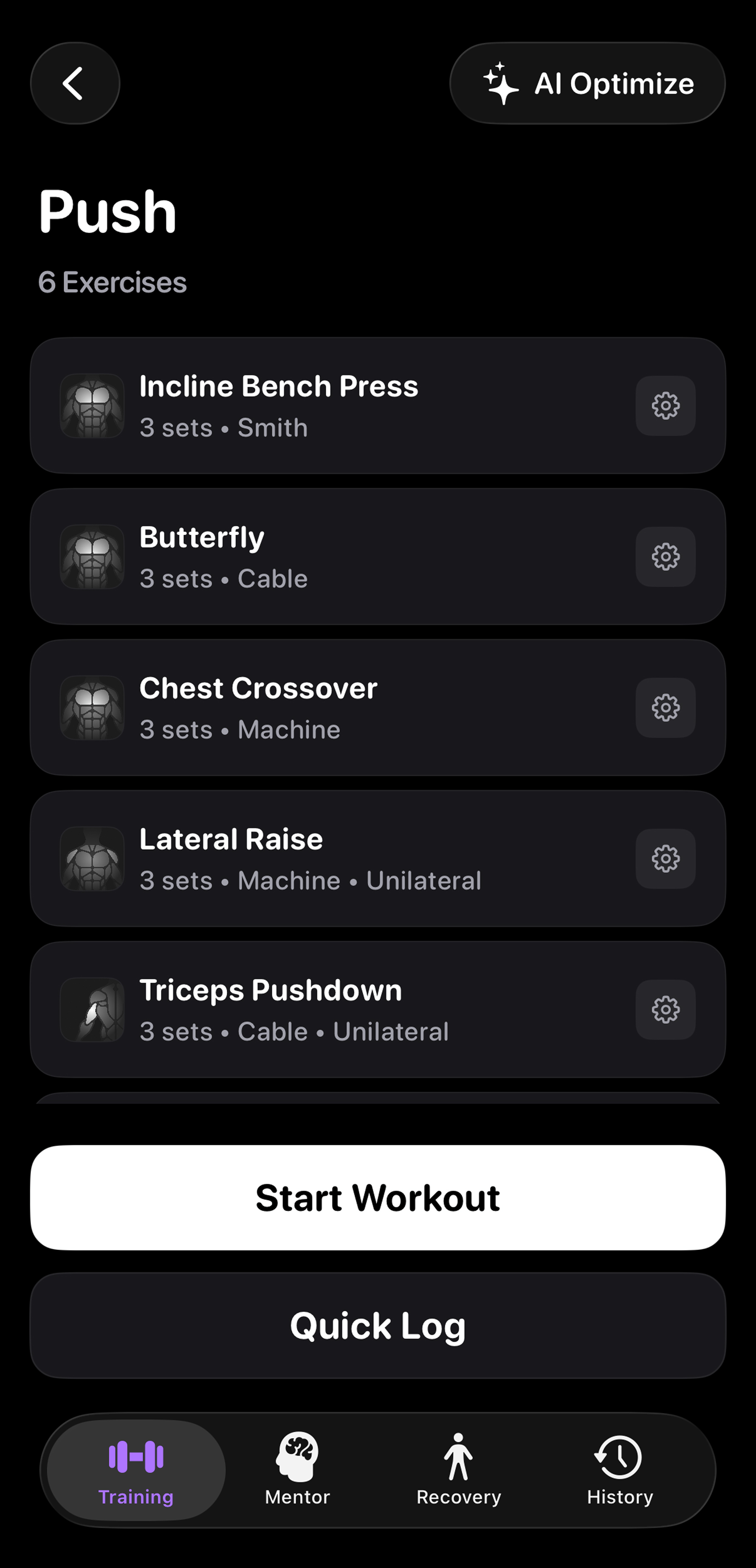Open settings for Incline Bench Press exercise
Screen dimensions: 756x1568
coord(665,406)
